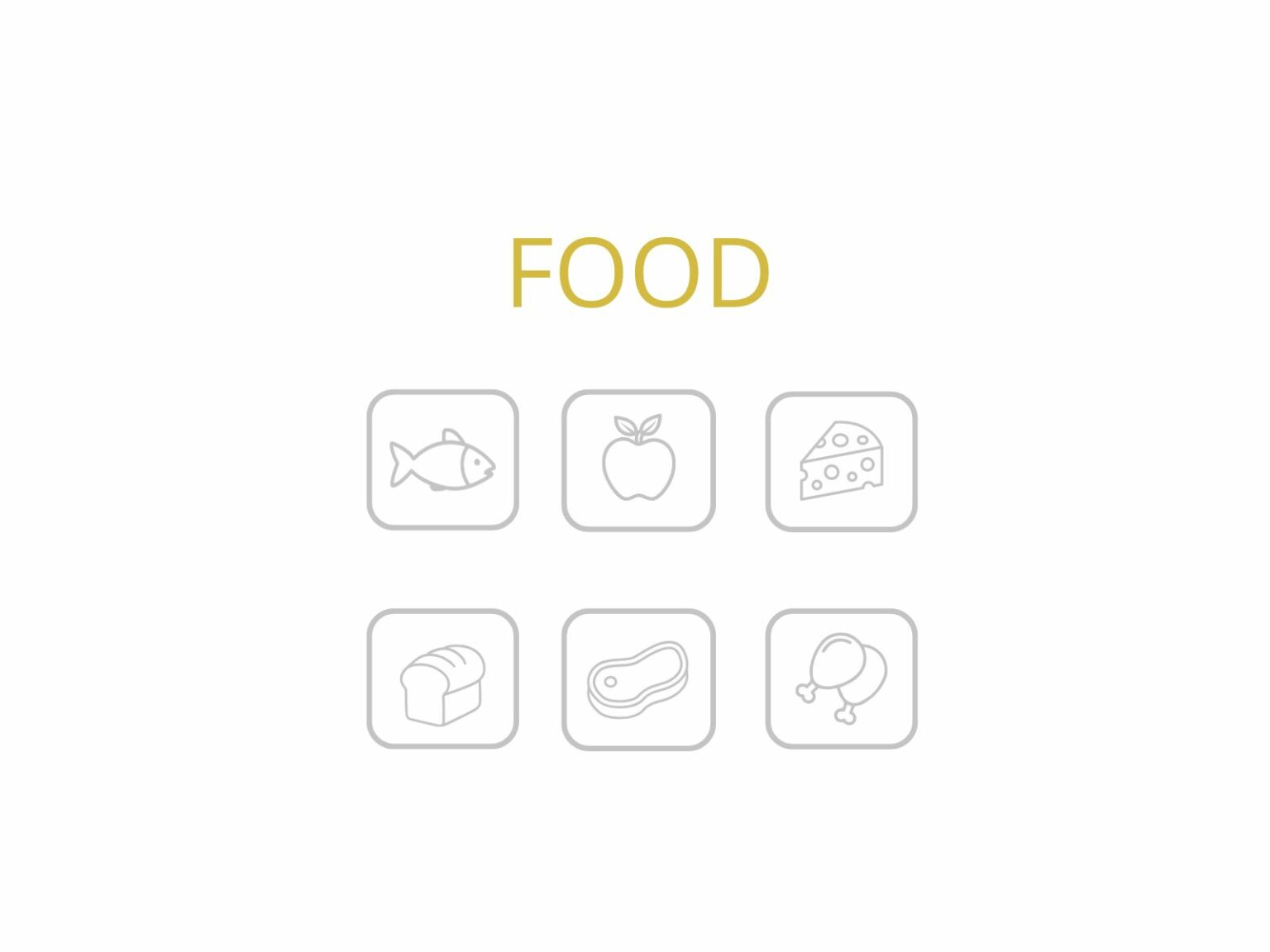Pick the bread loaf icon

[x=442, y=678]
